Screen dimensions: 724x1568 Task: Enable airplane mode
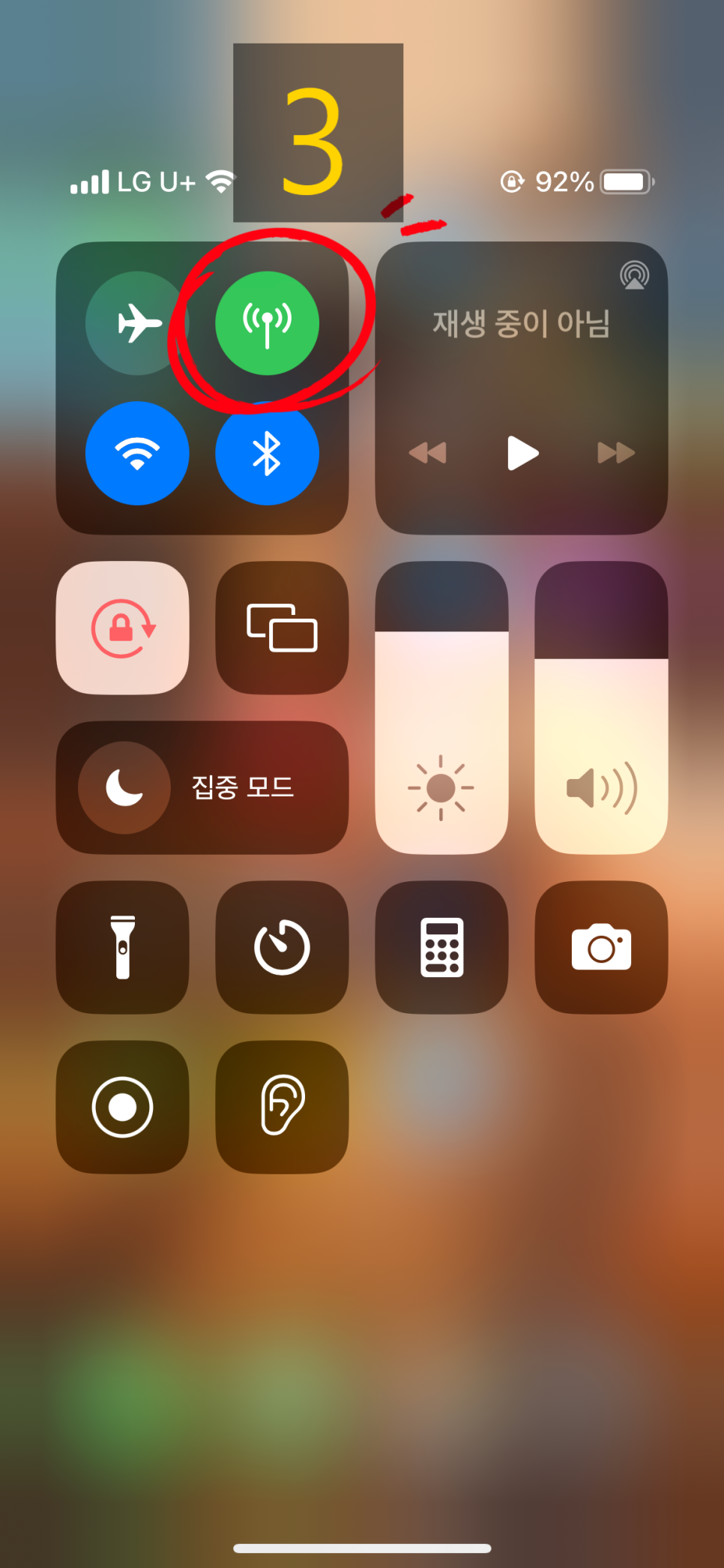[x=137, y=323]
